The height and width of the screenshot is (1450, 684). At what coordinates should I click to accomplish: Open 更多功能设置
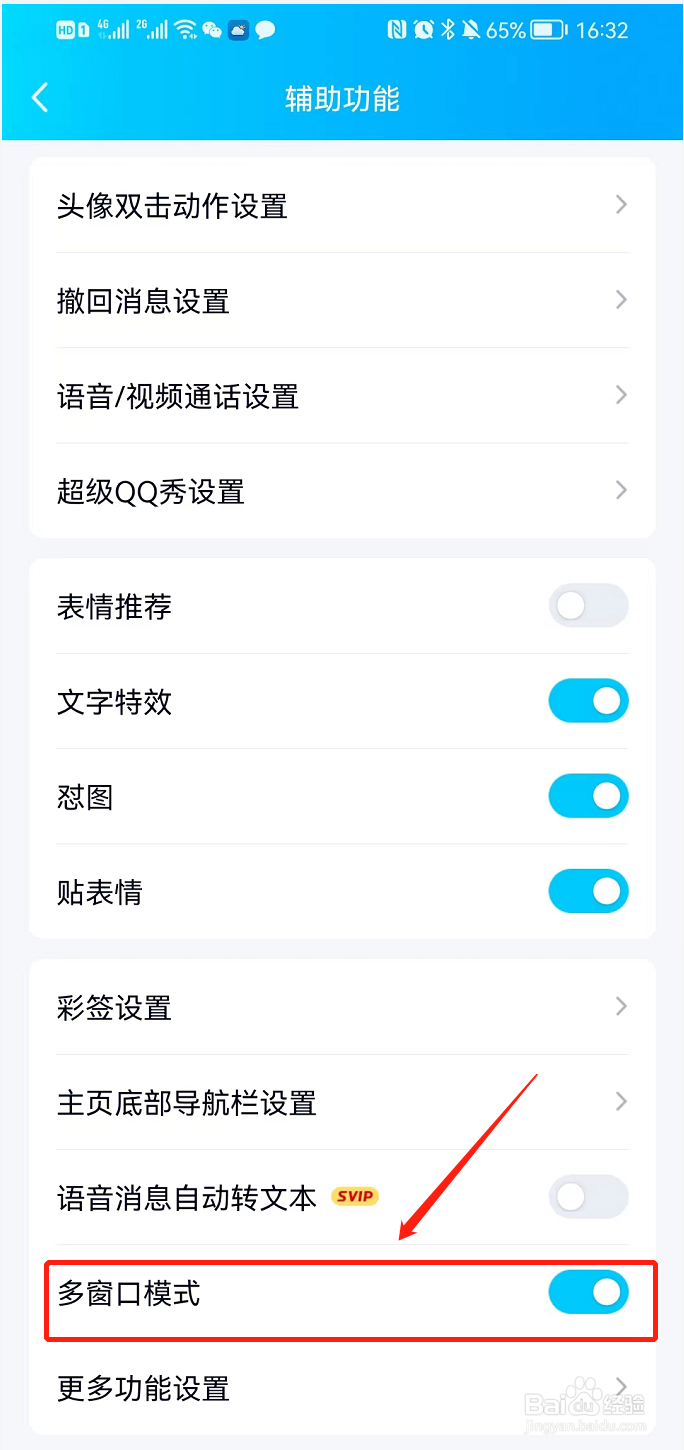pyautogui.click(x=342, y=1387)
